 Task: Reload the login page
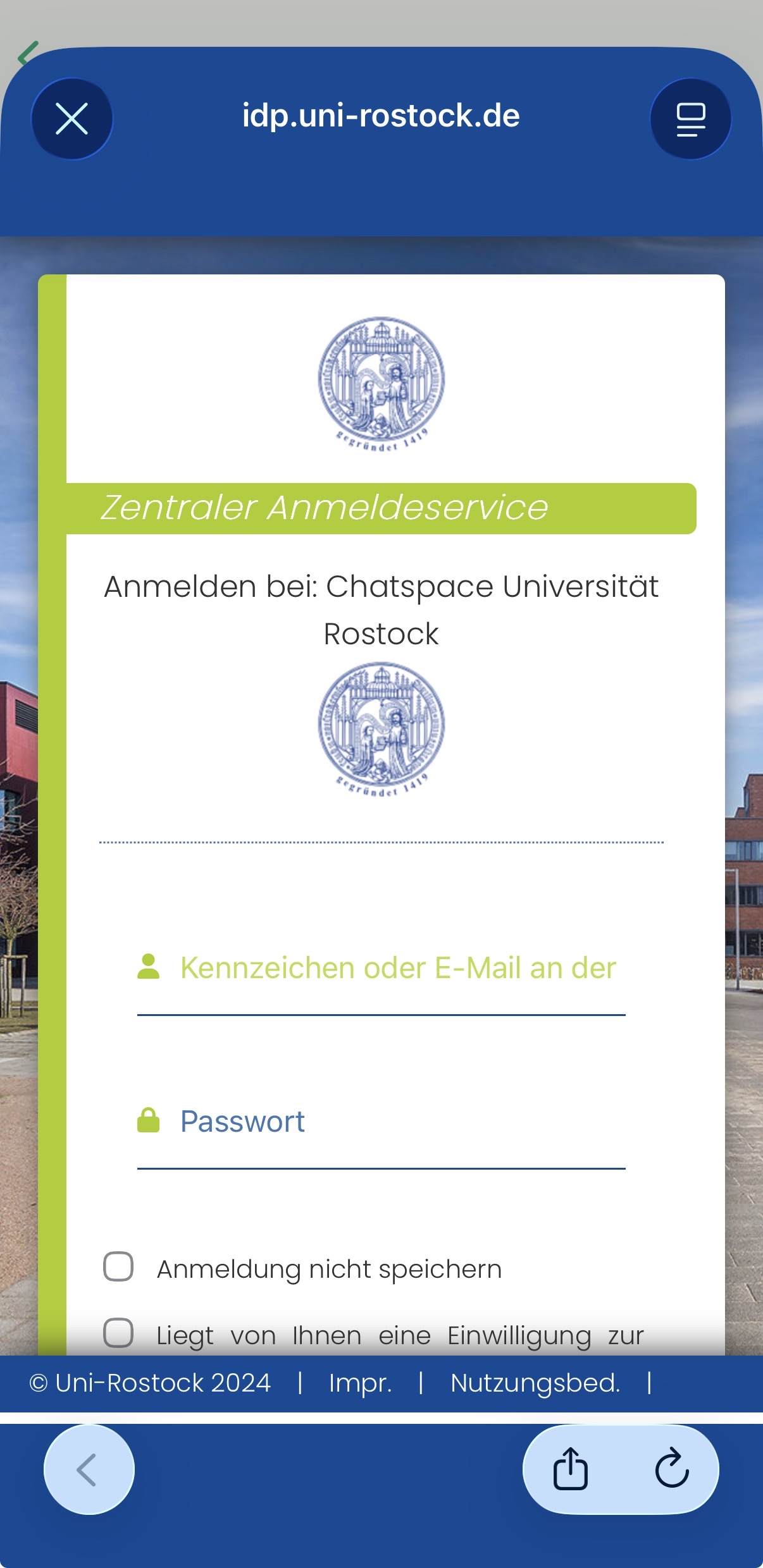671,1469
